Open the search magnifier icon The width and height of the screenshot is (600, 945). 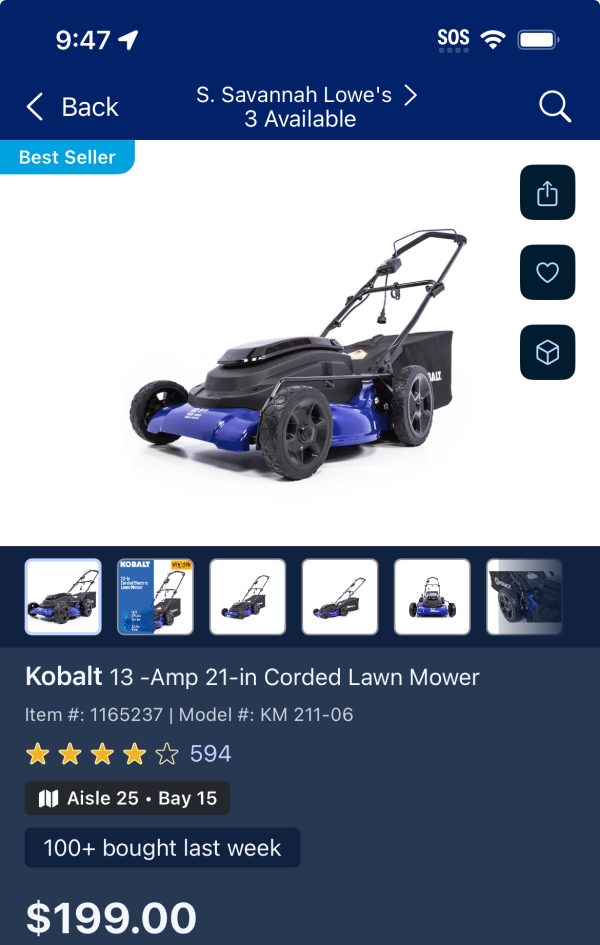554,106
